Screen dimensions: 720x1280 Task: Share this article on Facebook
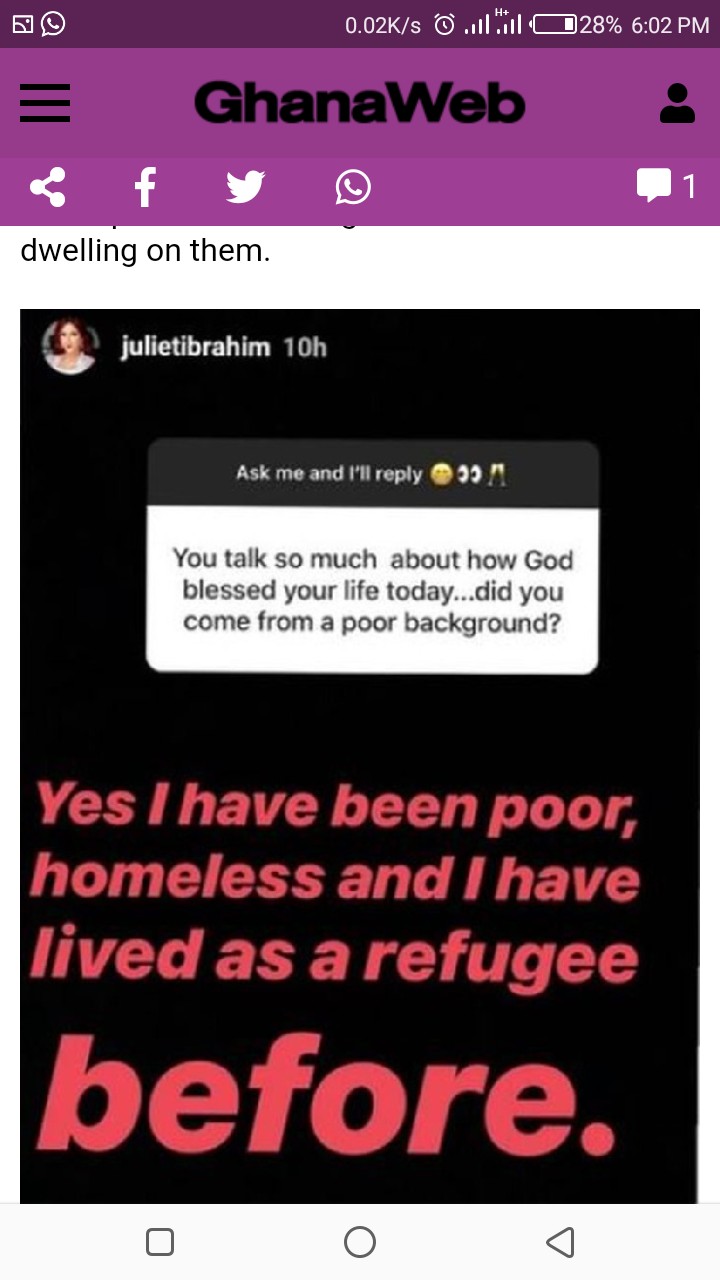pyautogui.click(x=146, y=187)
